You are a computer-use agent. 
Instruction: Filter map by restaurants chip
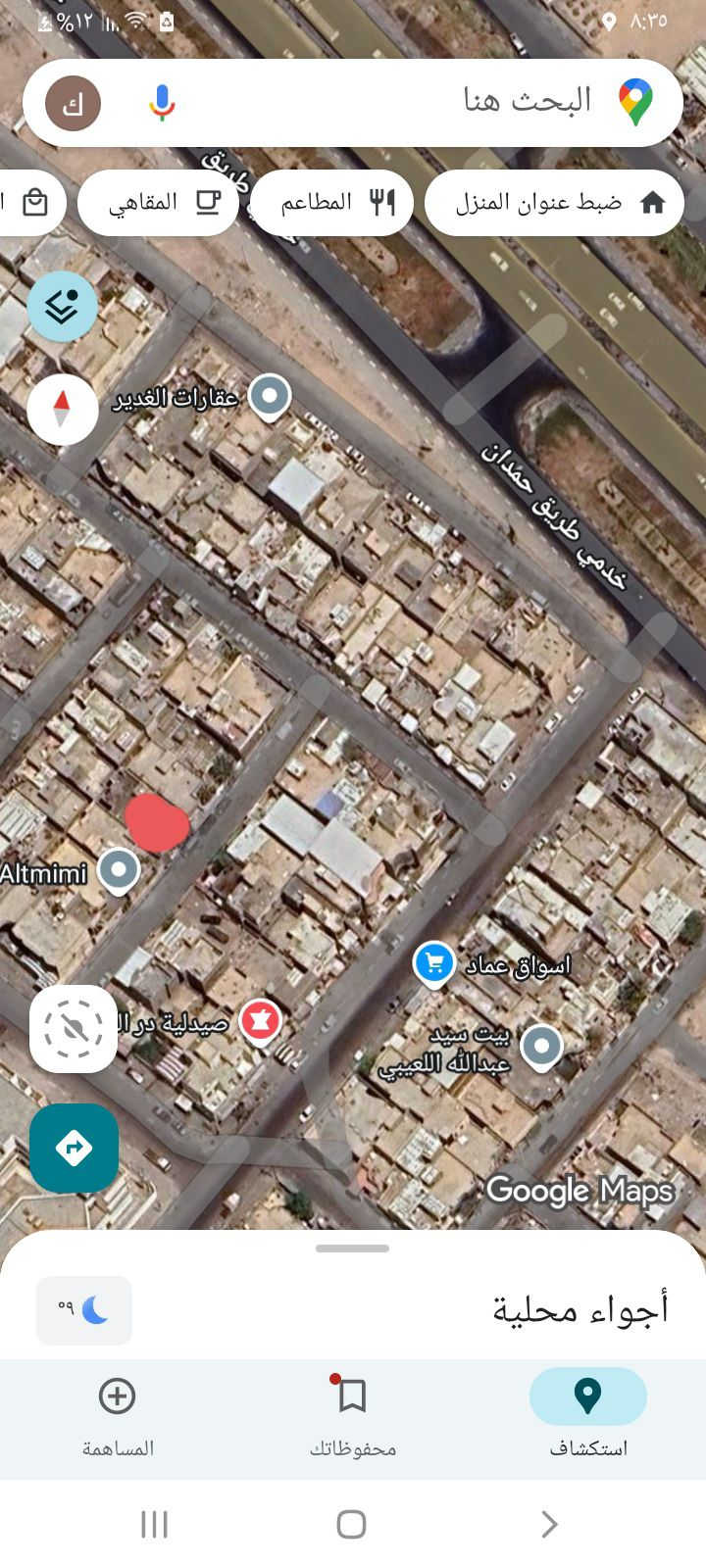point(331,202)
